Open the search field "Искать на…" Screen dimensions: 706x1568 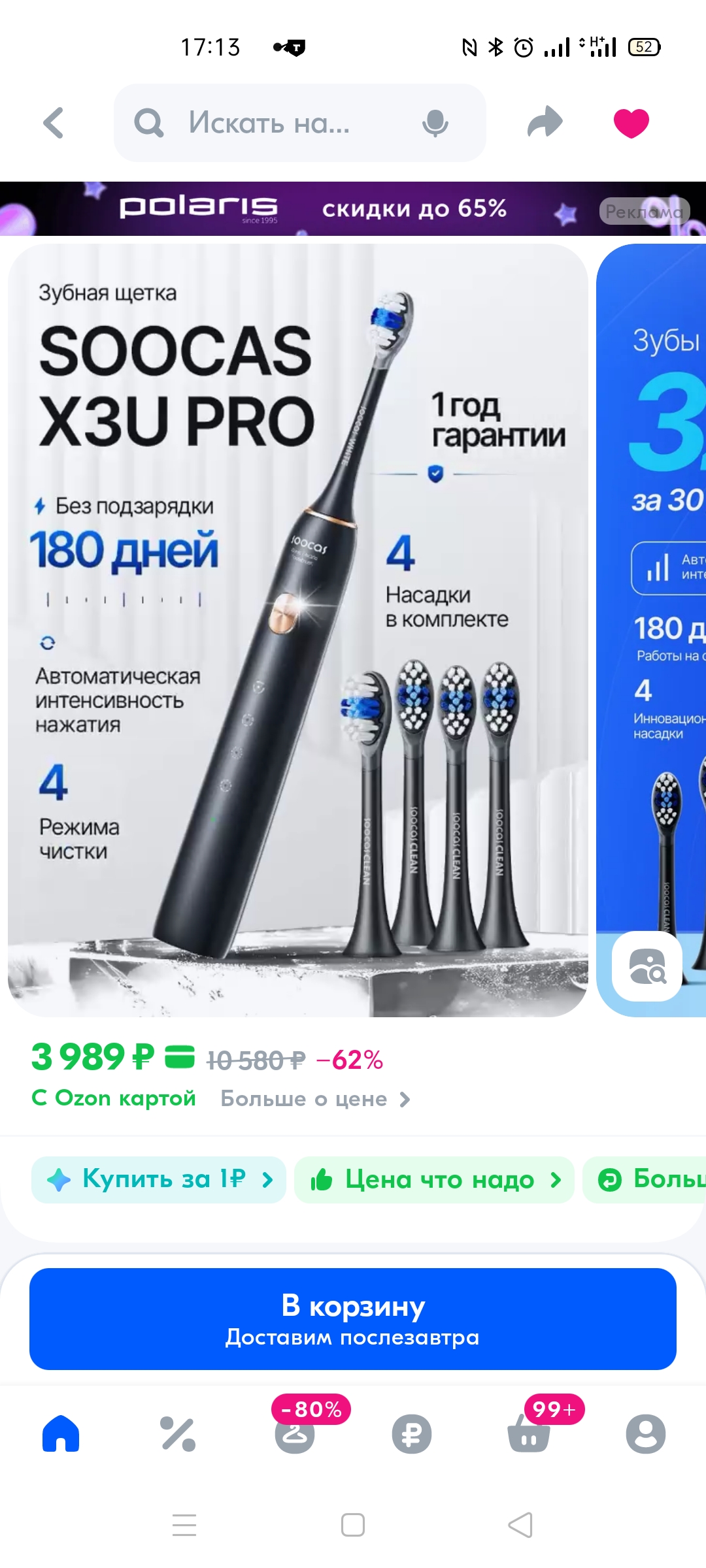[275, 123]
